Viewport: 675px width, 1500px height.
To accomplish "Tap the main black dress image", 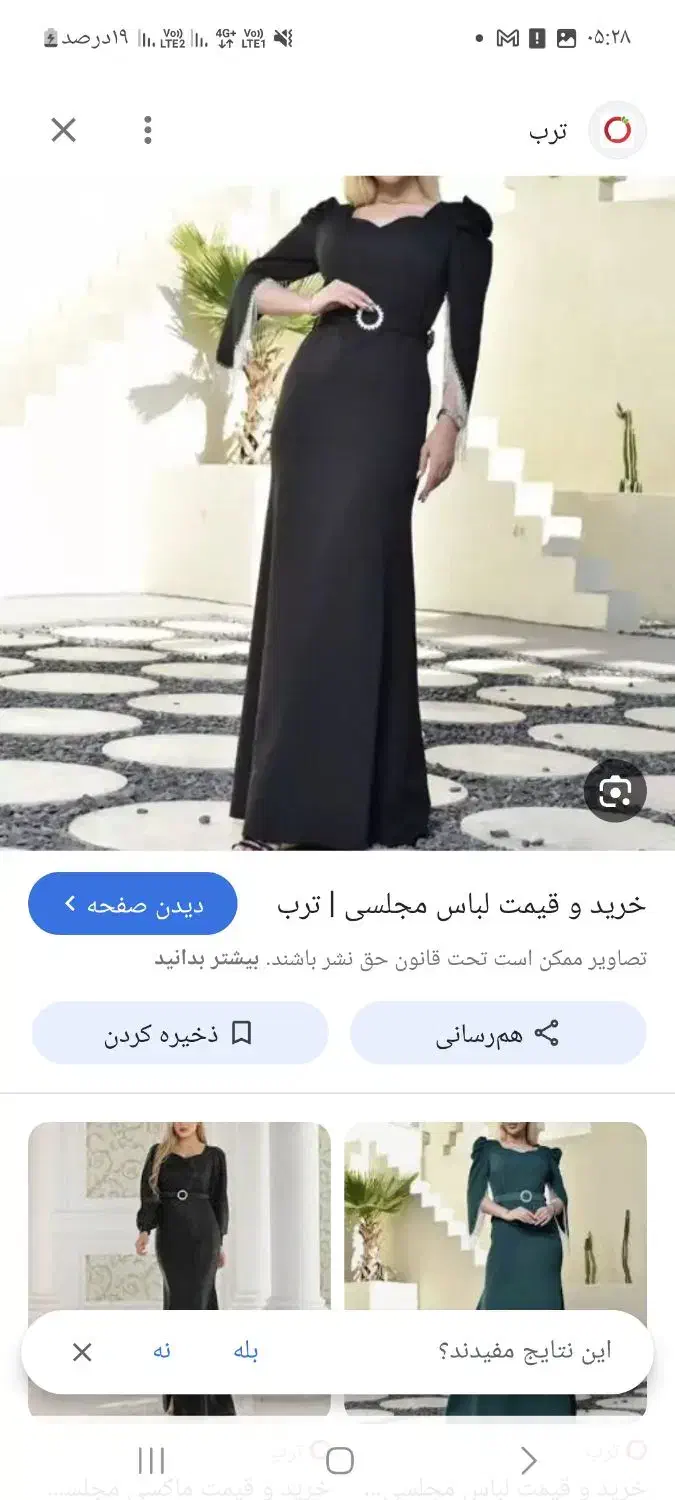I will pos(337,513).
